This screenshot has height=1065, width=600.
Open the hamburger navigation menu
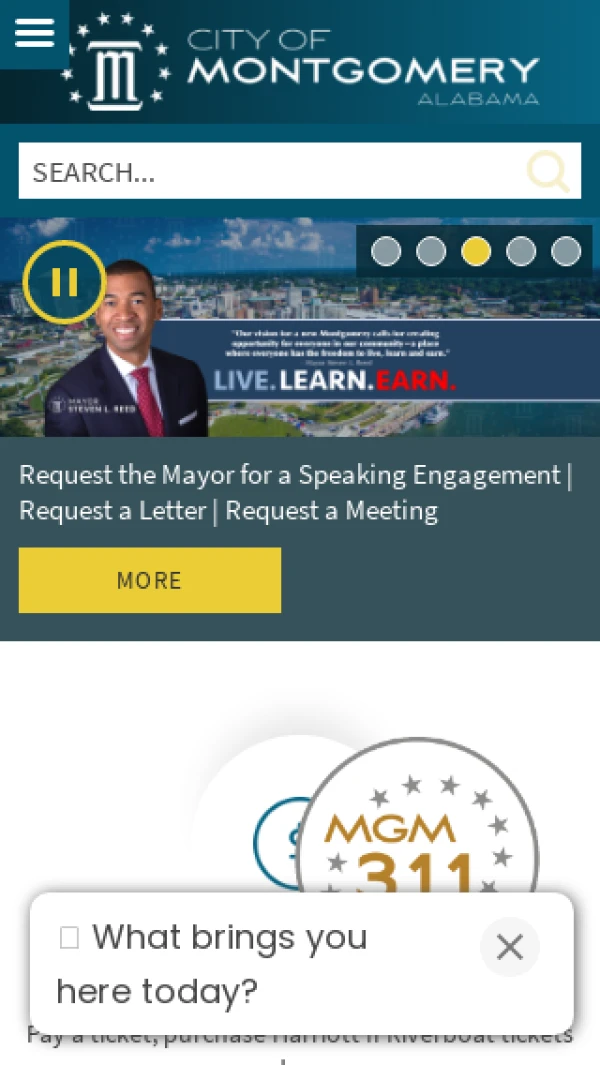coord(34,33)
